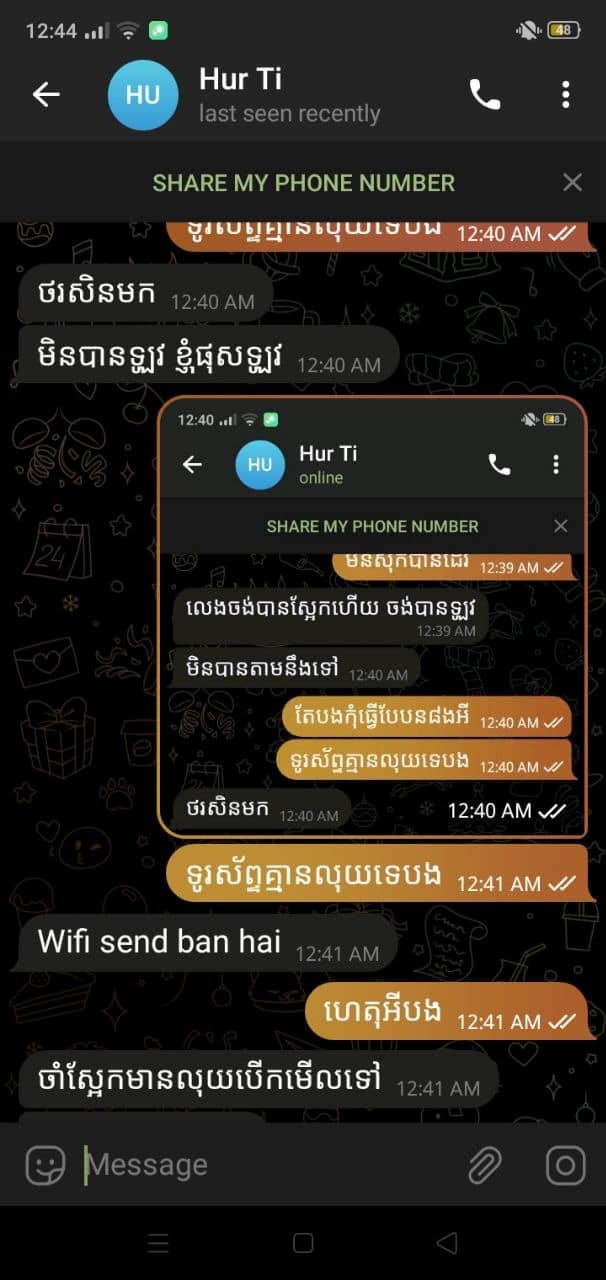
Task: Open the camera to record media
Action: coord(565,1165)
